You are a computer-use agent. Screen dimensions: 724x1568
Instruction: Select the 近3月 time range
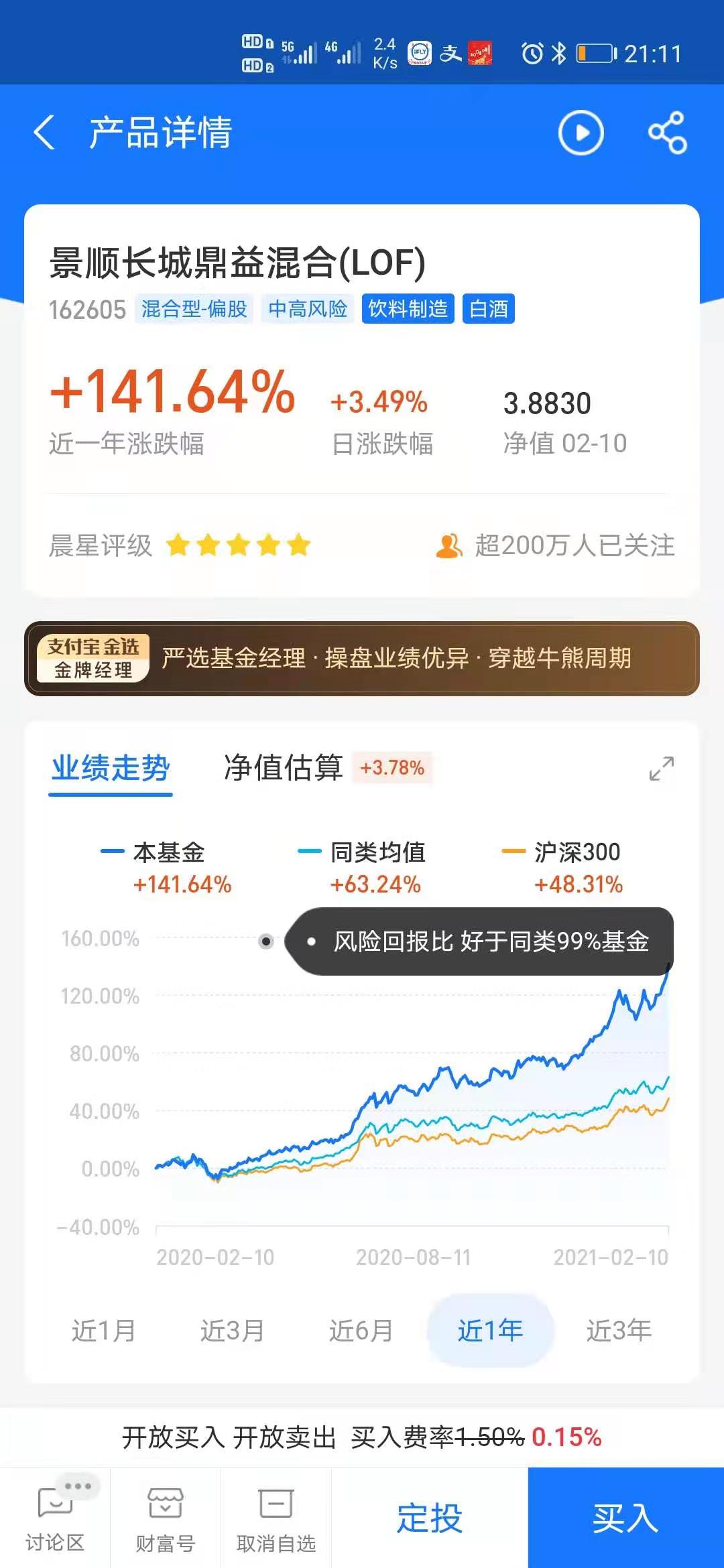click(232, 1330)
